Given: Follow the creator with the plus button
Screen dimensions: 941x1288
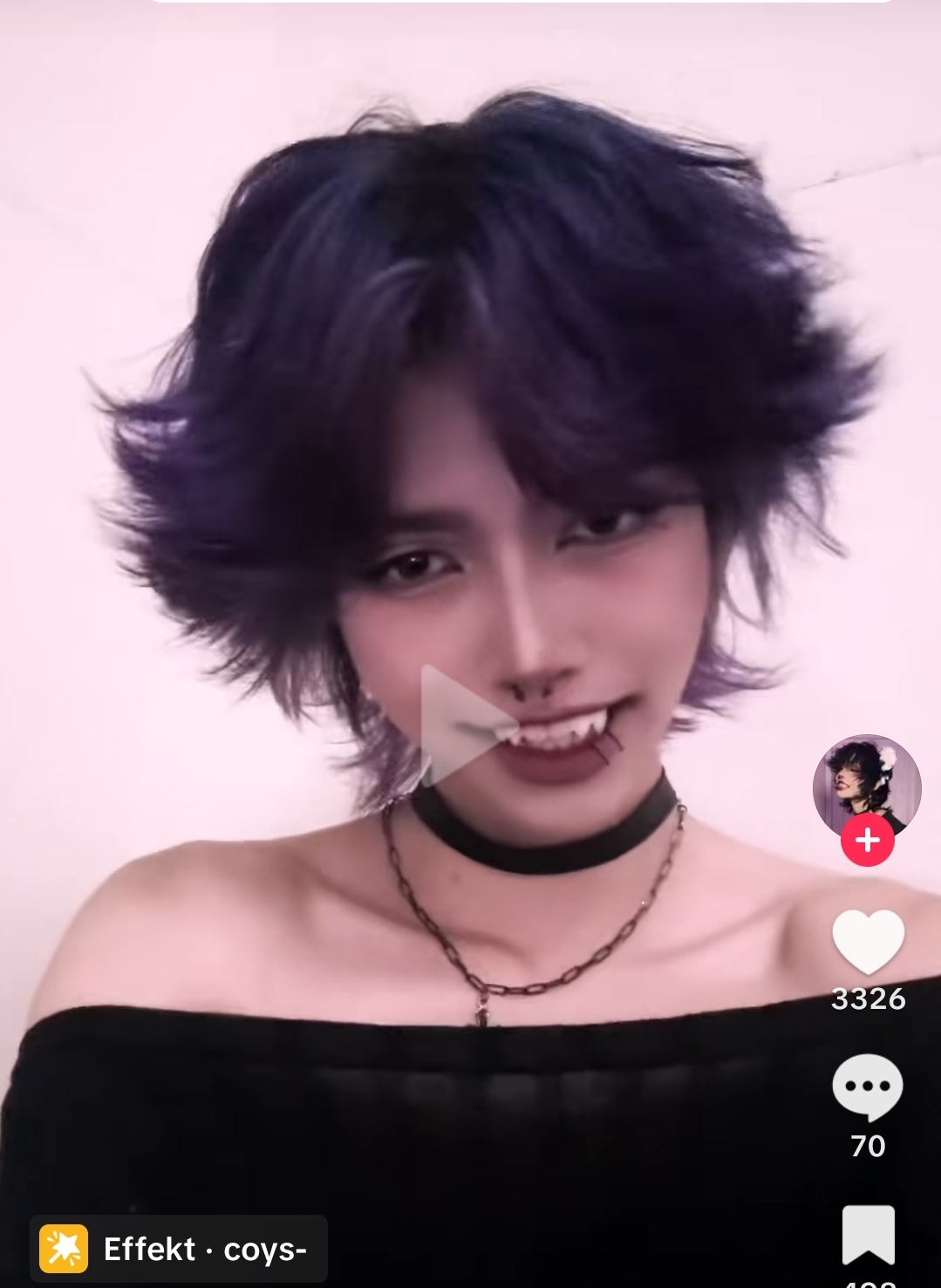Looking at the screenshot, I should 867,841.
